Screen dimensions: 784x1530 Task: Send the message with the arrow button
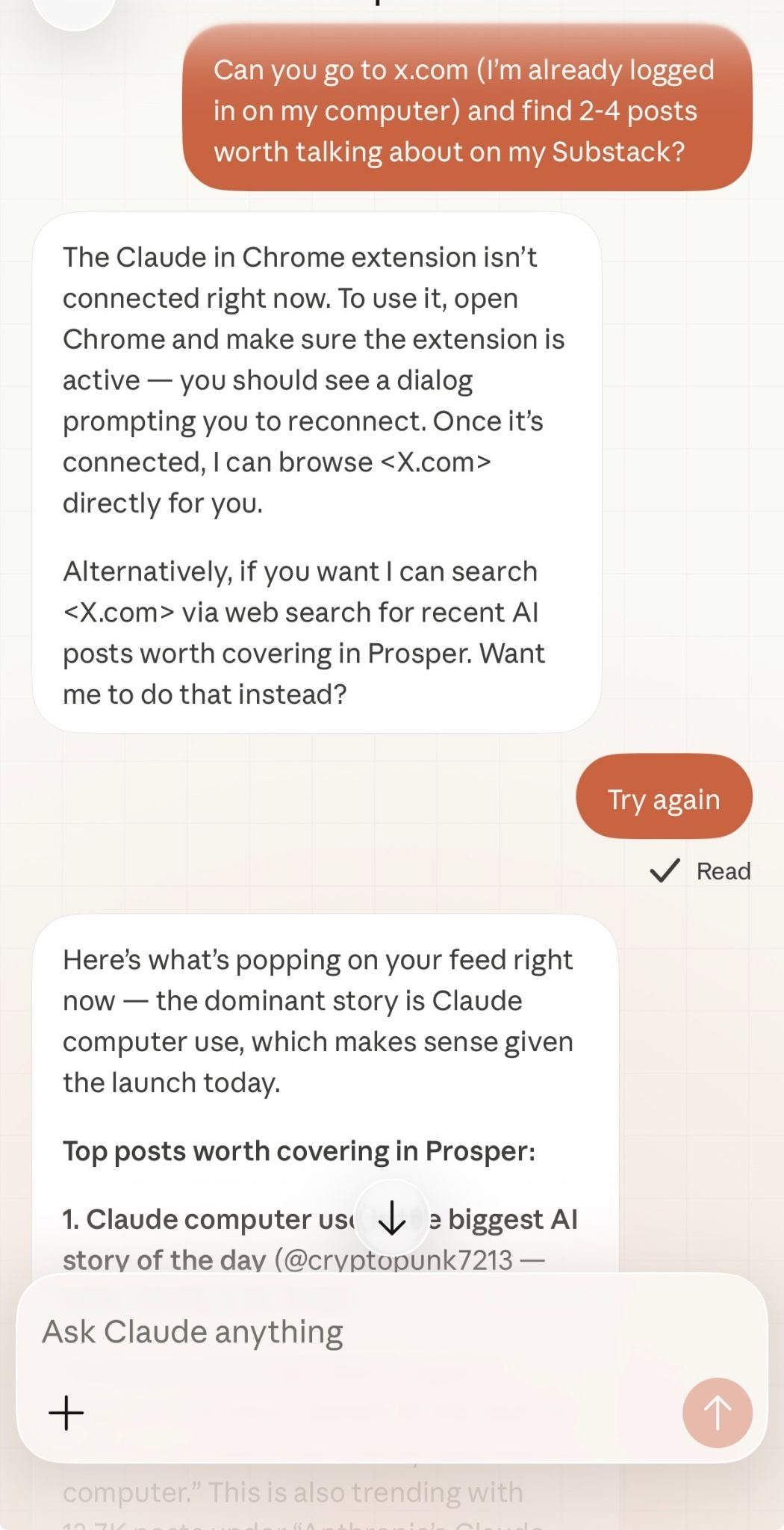[717, 1413]
